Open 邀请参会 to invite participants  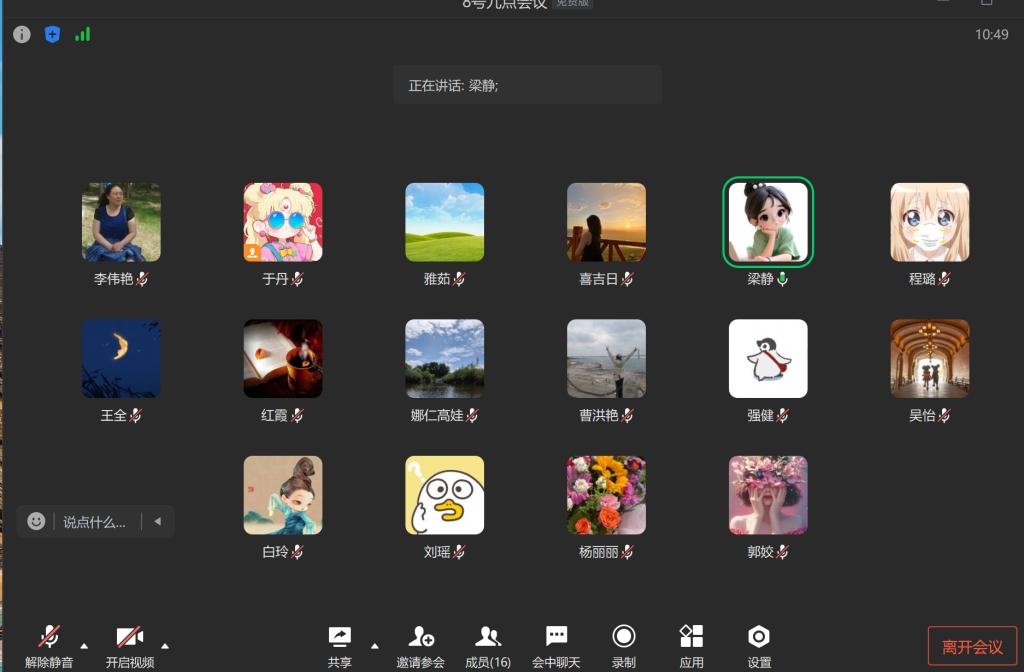pyautogui.click(x=420, y=645)
